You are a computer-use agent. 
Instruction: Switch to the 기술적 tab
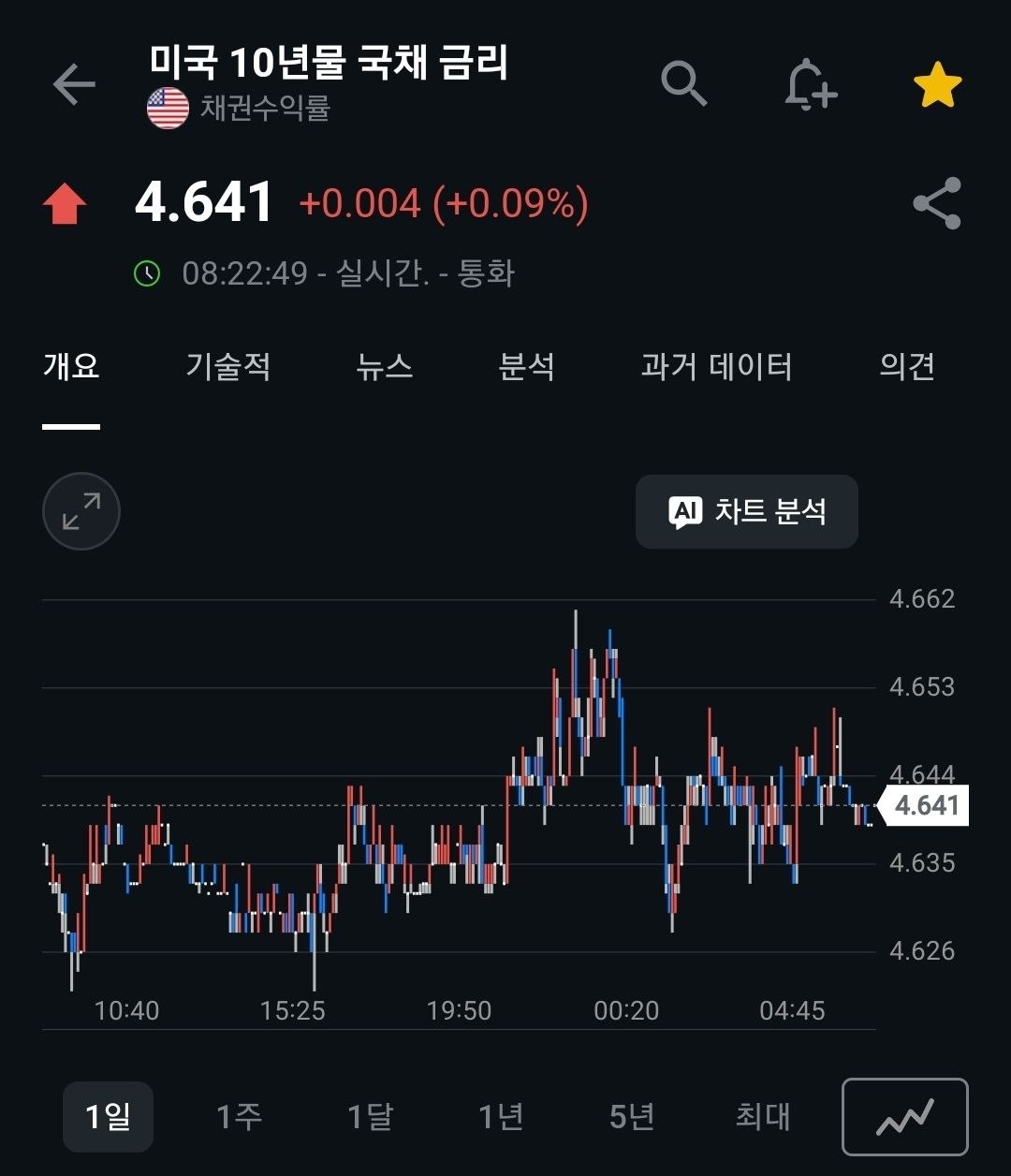pos(228,366)
